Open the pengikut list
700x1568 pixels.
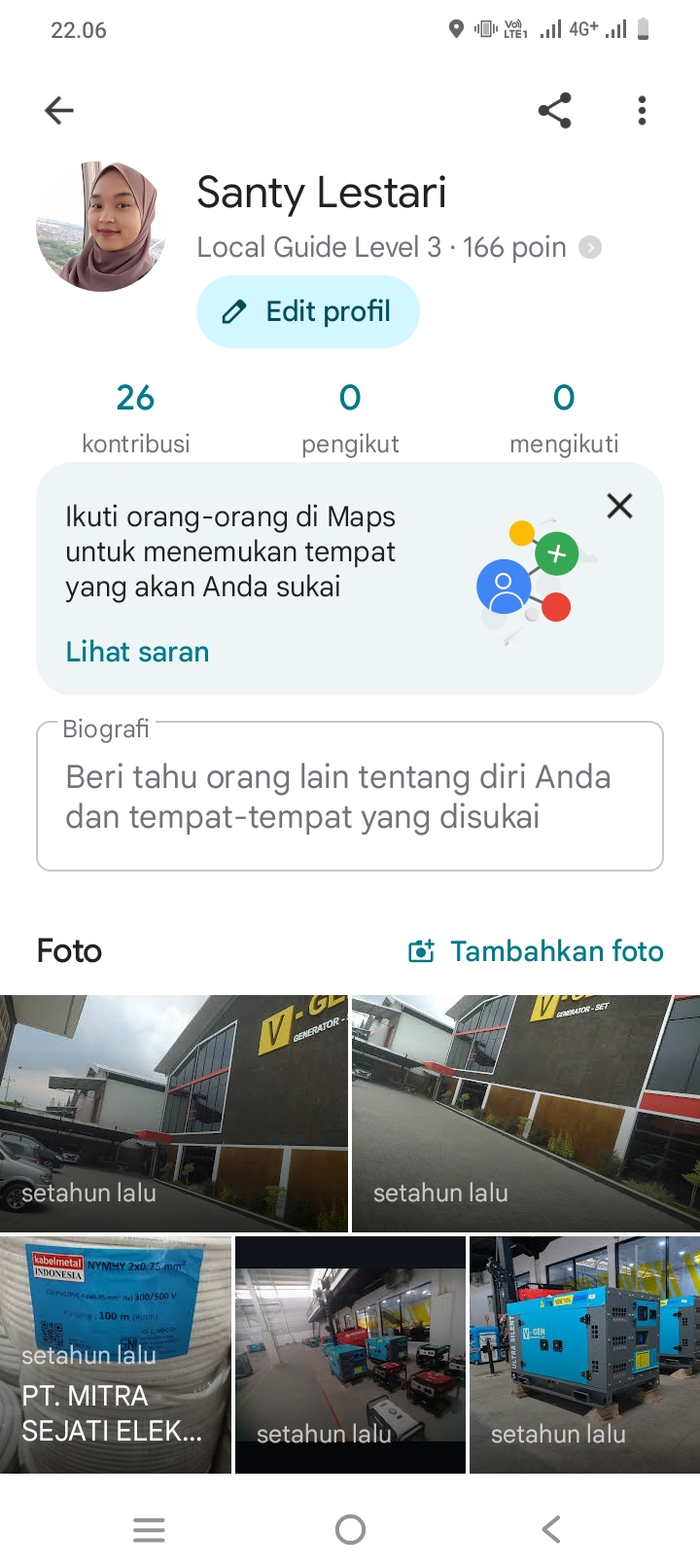(350, 418)
